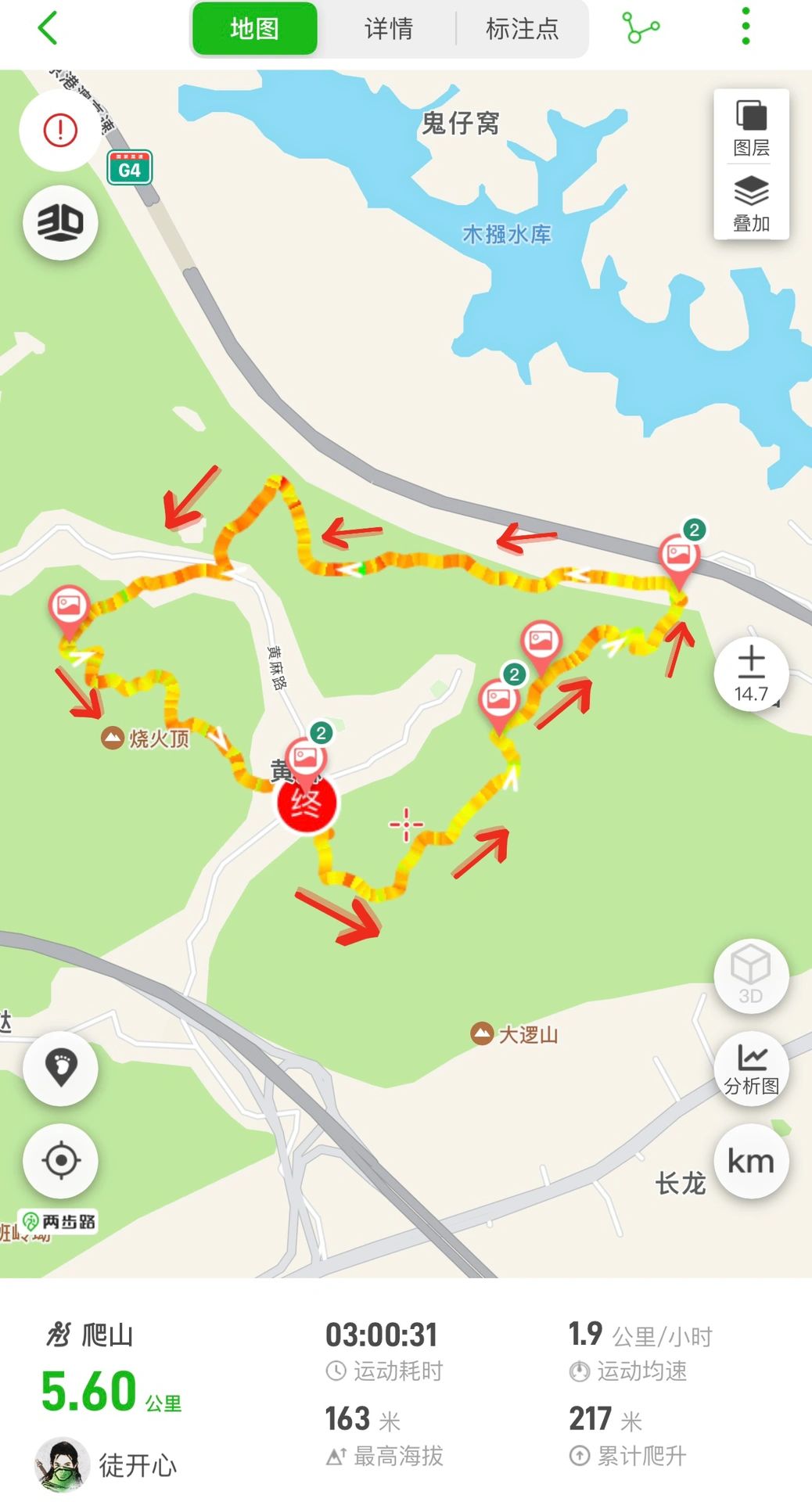Switch to the 详情 tab
Image resolution: width=812 pixels, height=1502 pixels.
click(388, 29)
